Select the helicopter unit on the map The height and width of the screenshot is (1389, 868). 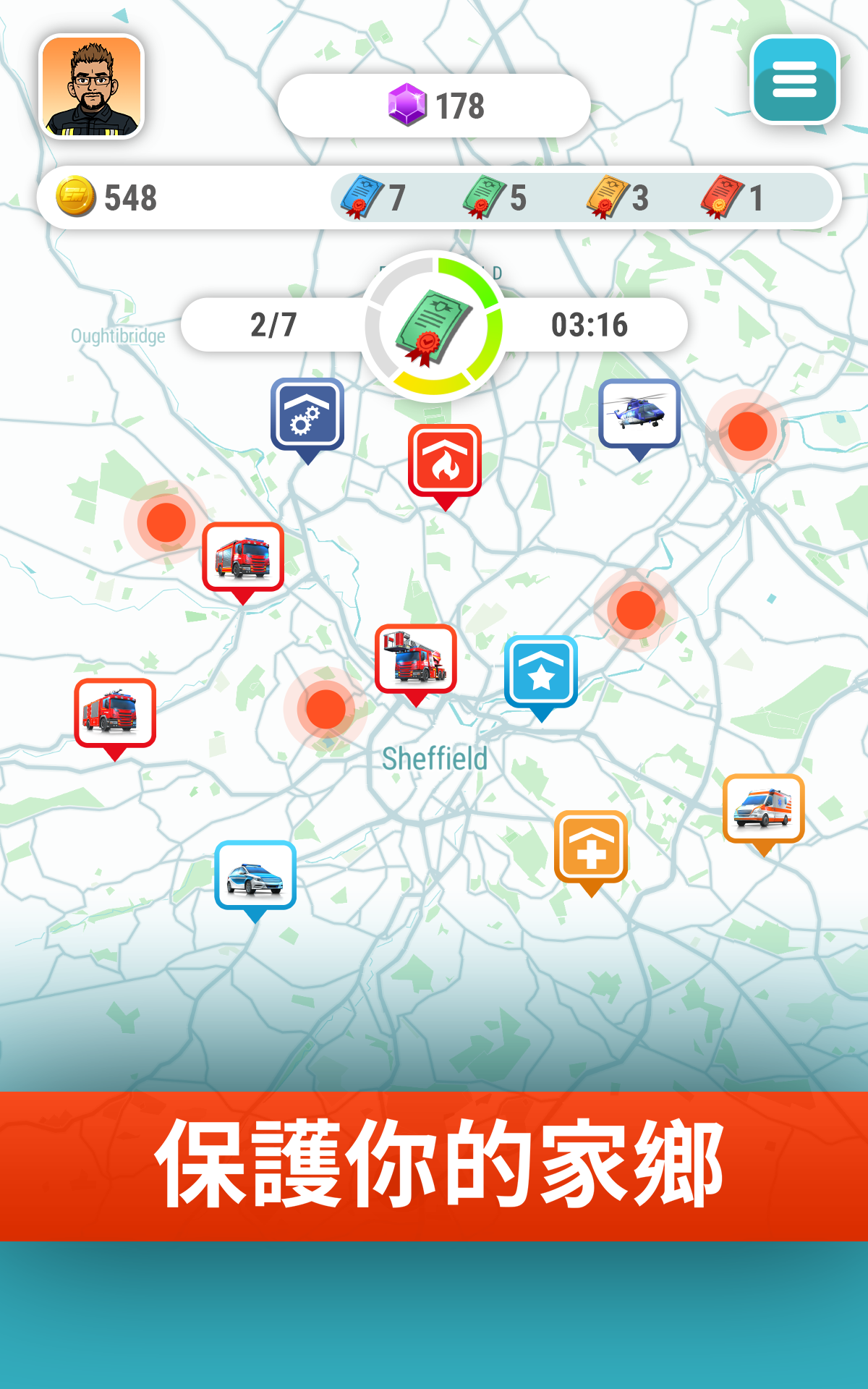[639, 414]
